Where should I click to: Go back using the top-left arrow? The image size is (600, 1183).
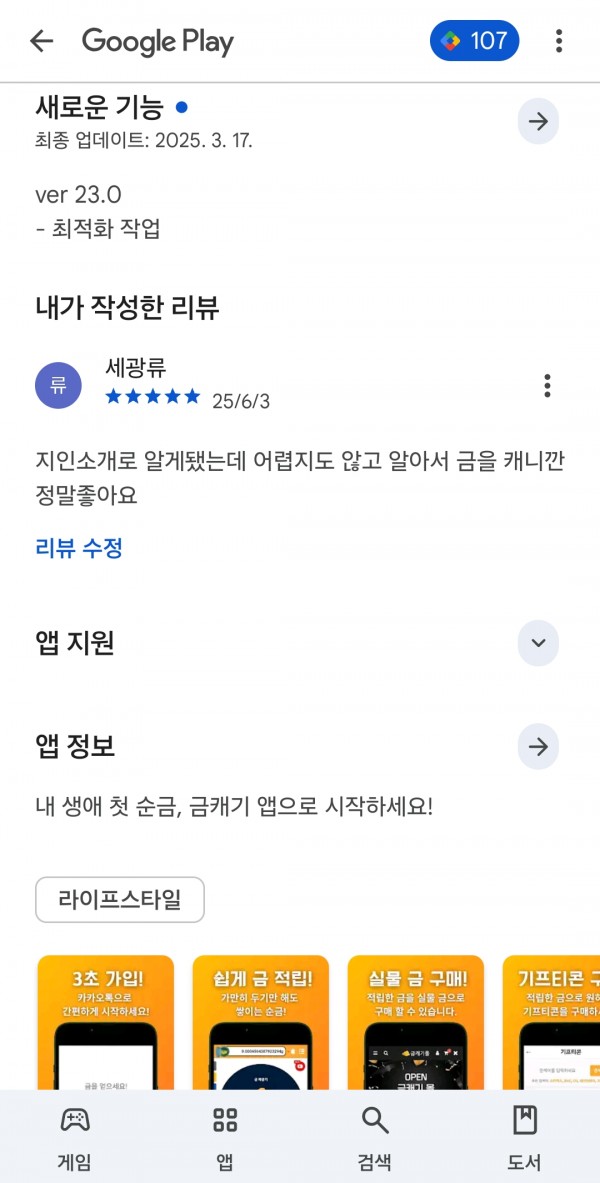tap(42, 41)
